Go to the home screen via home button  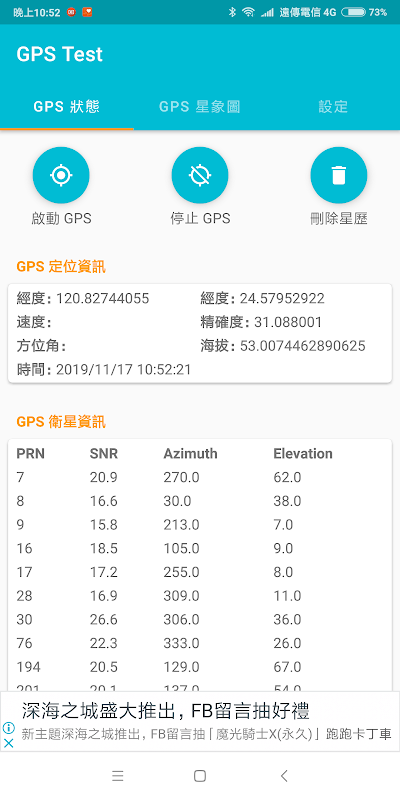pyautogui.click(x=200, y=776)
